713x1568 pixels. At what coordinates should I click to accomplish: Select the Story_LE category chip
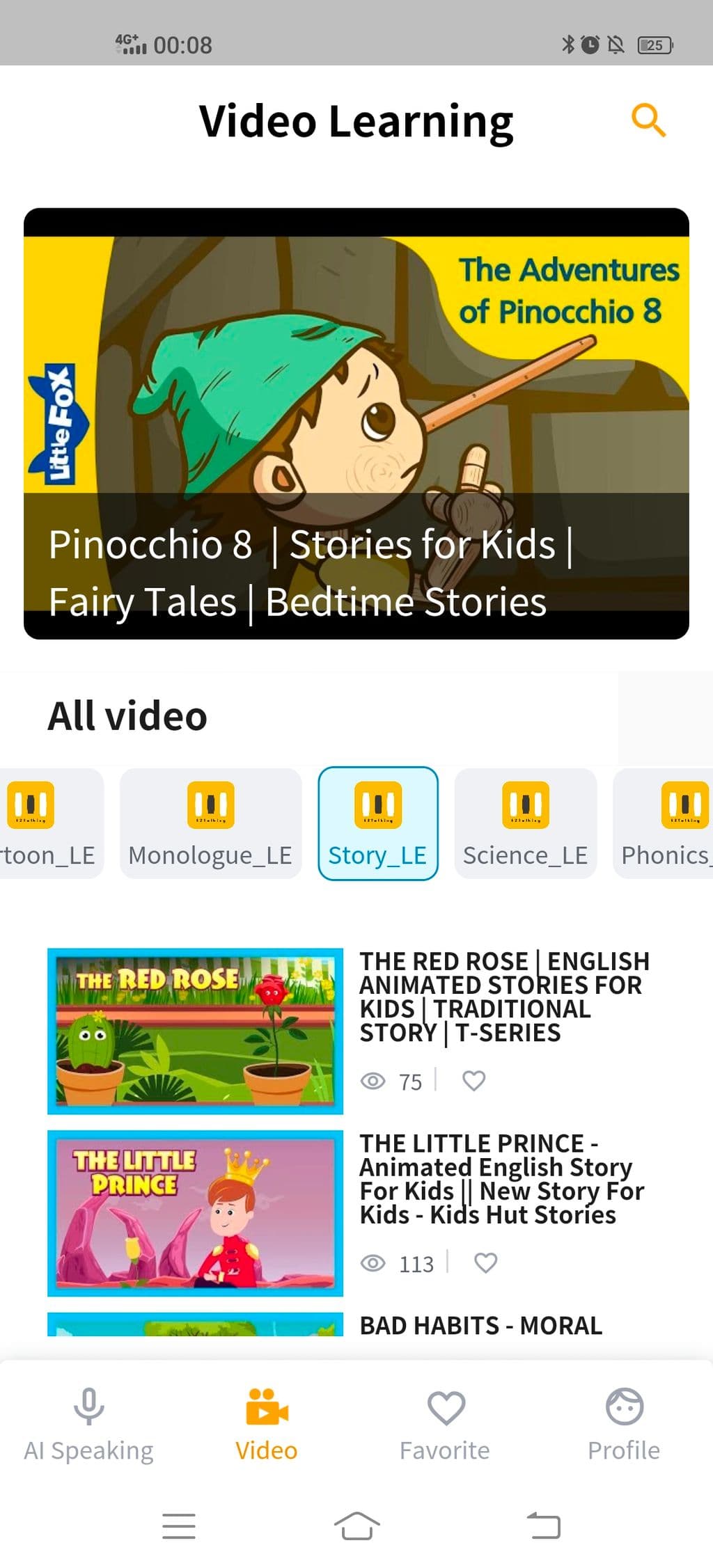click(377, 823)
